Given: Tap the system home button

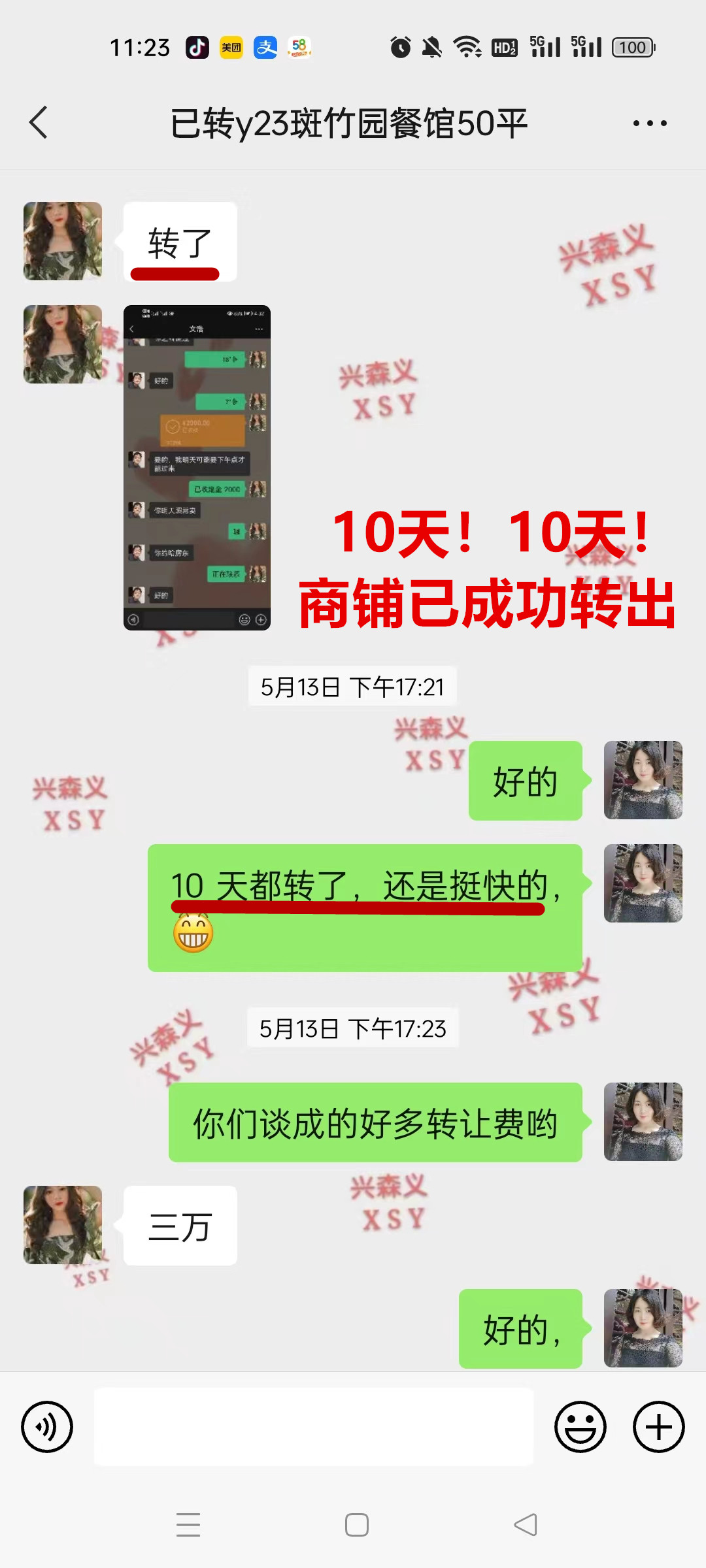Looking at the screenshot, I should pos(357,1525).
